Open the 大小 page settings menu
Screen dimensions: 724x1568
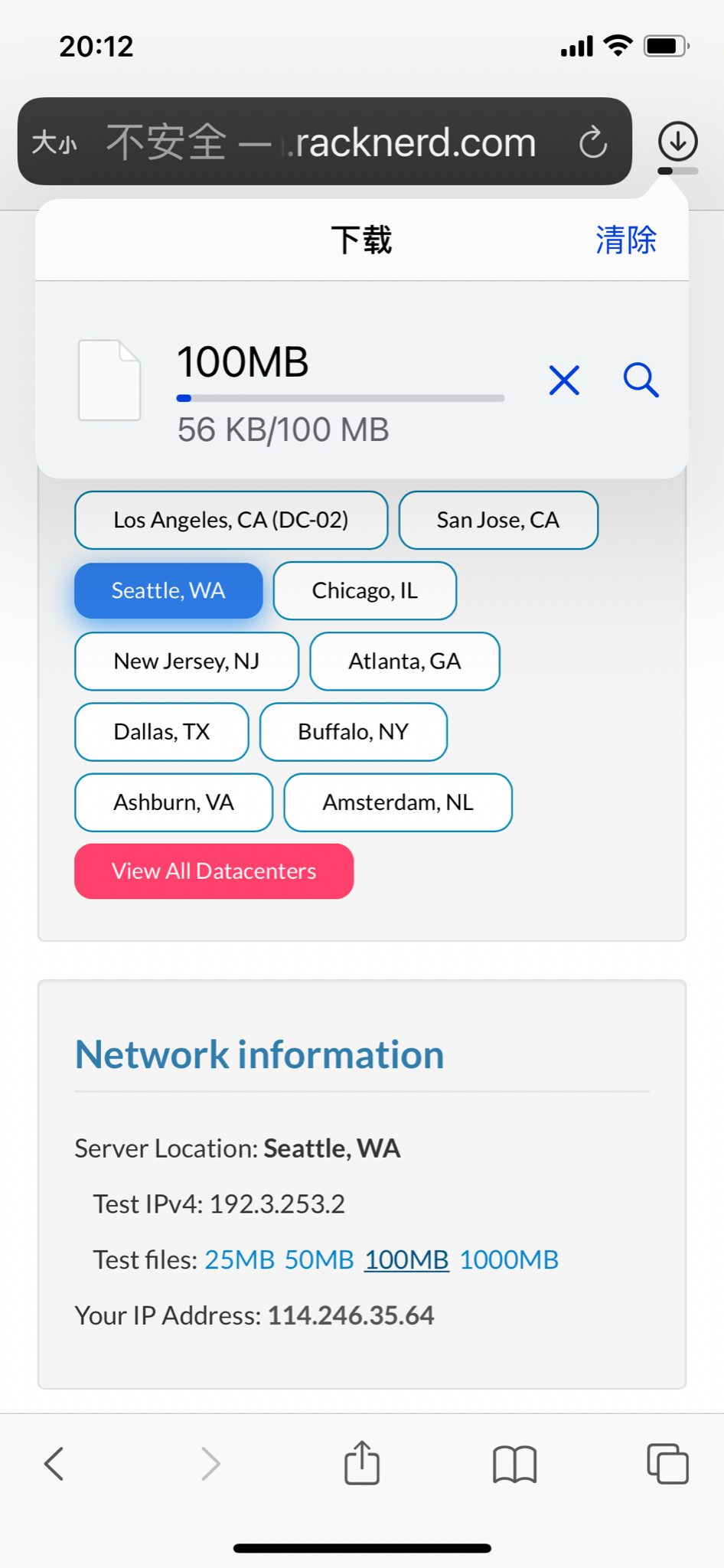point(54,142)
